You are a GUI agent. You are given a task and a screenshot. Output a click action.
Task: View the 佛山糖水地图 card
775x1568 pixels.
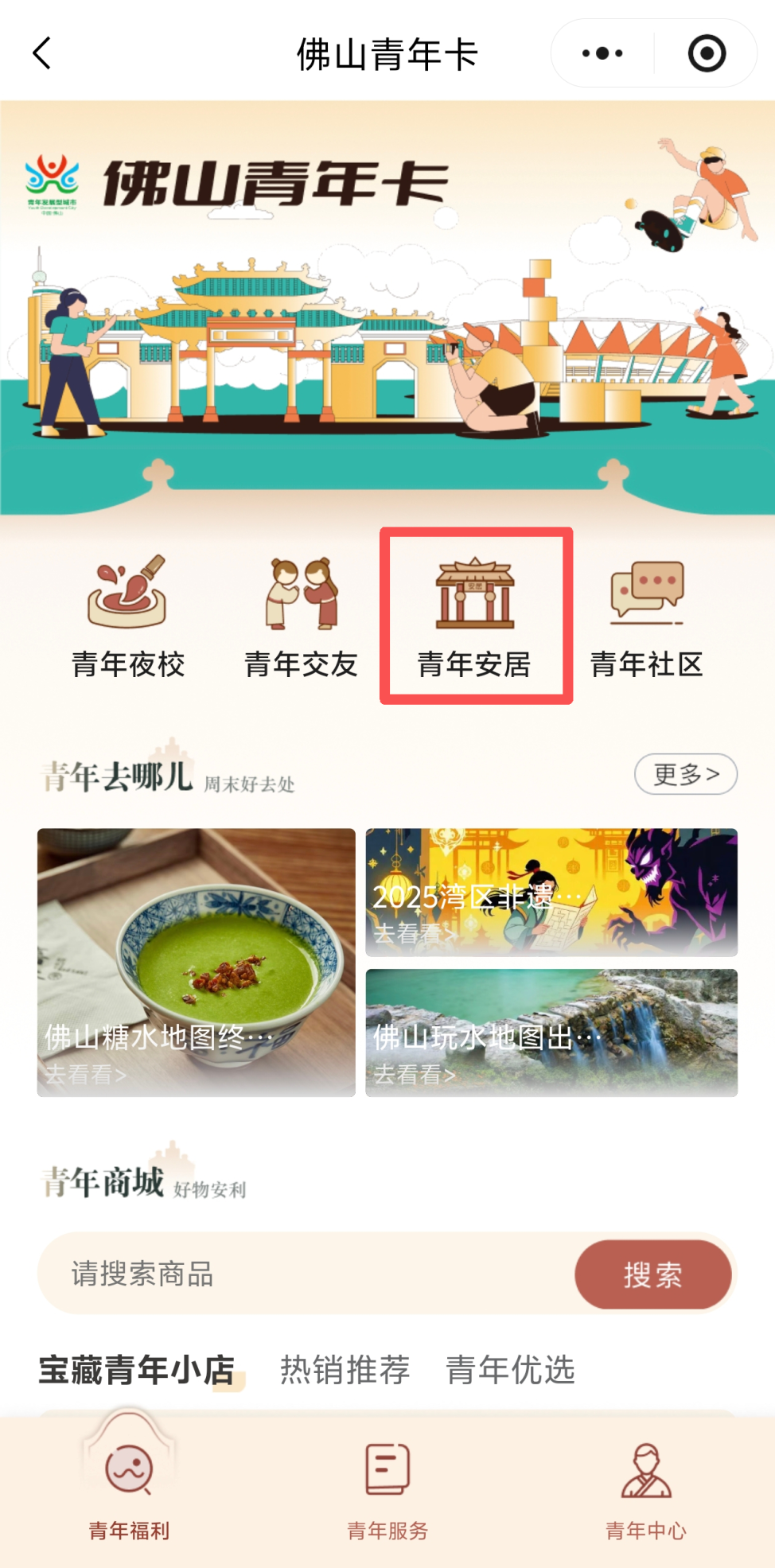tap(196, 962)
